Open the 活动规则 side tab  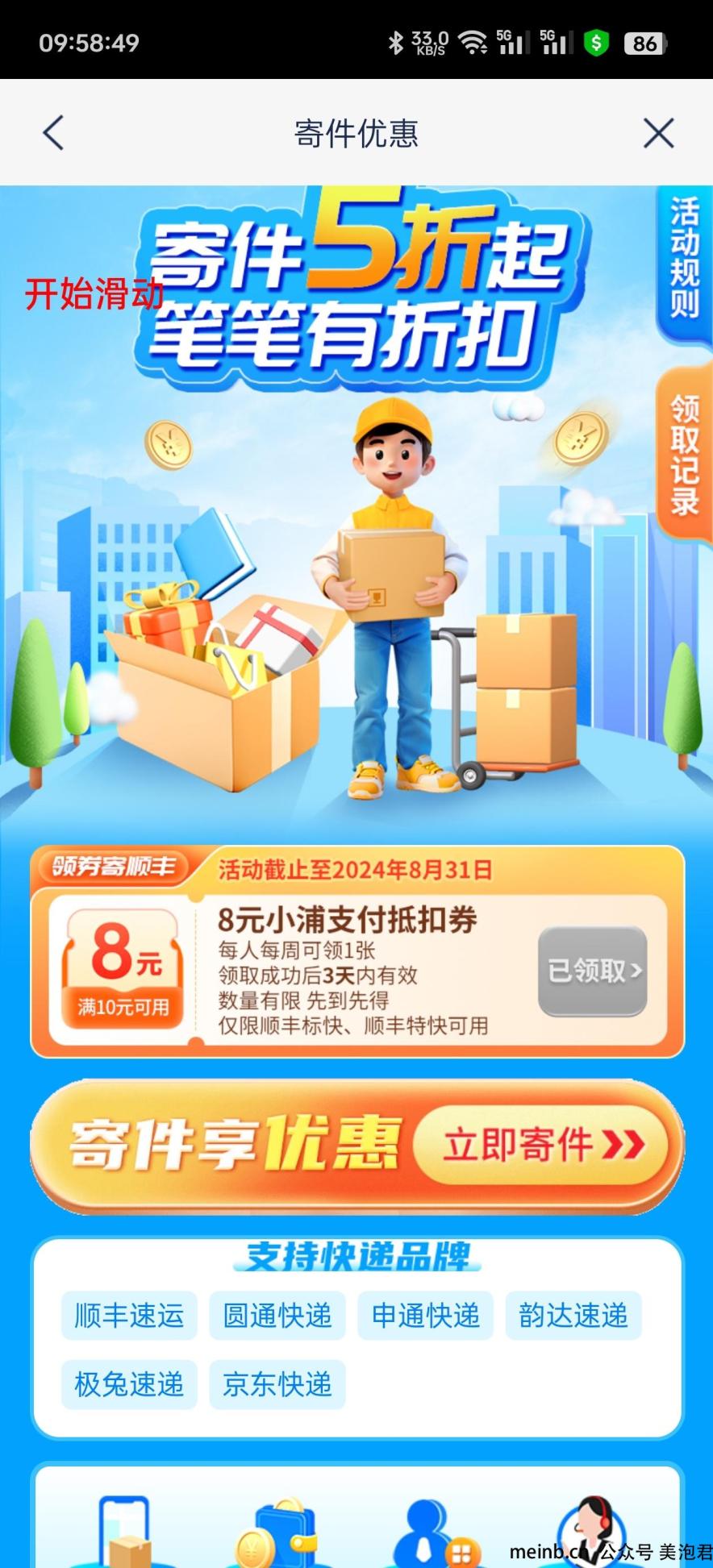pyautogui.click(x=684, y=259)
